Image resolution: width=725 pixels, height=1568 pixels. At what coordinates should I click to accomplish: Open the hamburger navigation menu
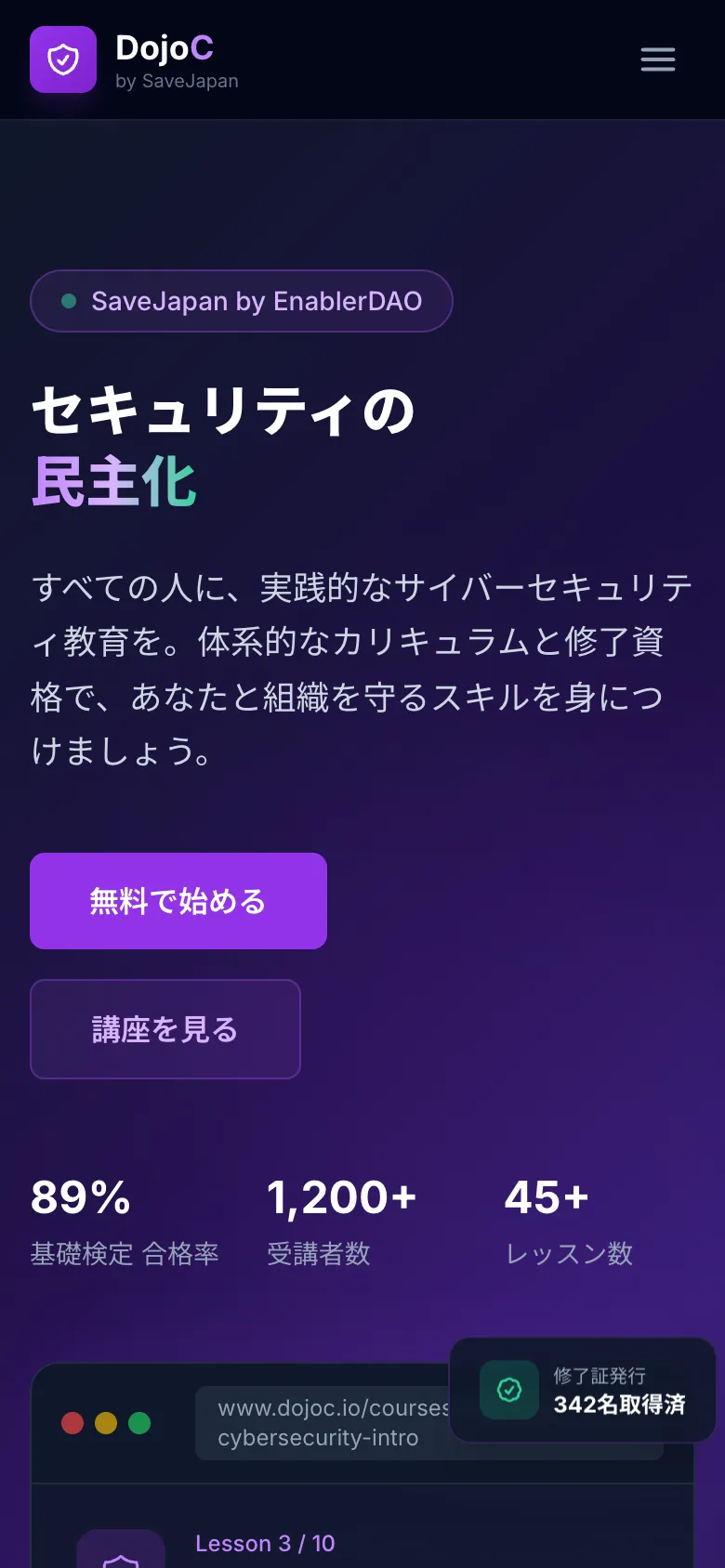658,59
